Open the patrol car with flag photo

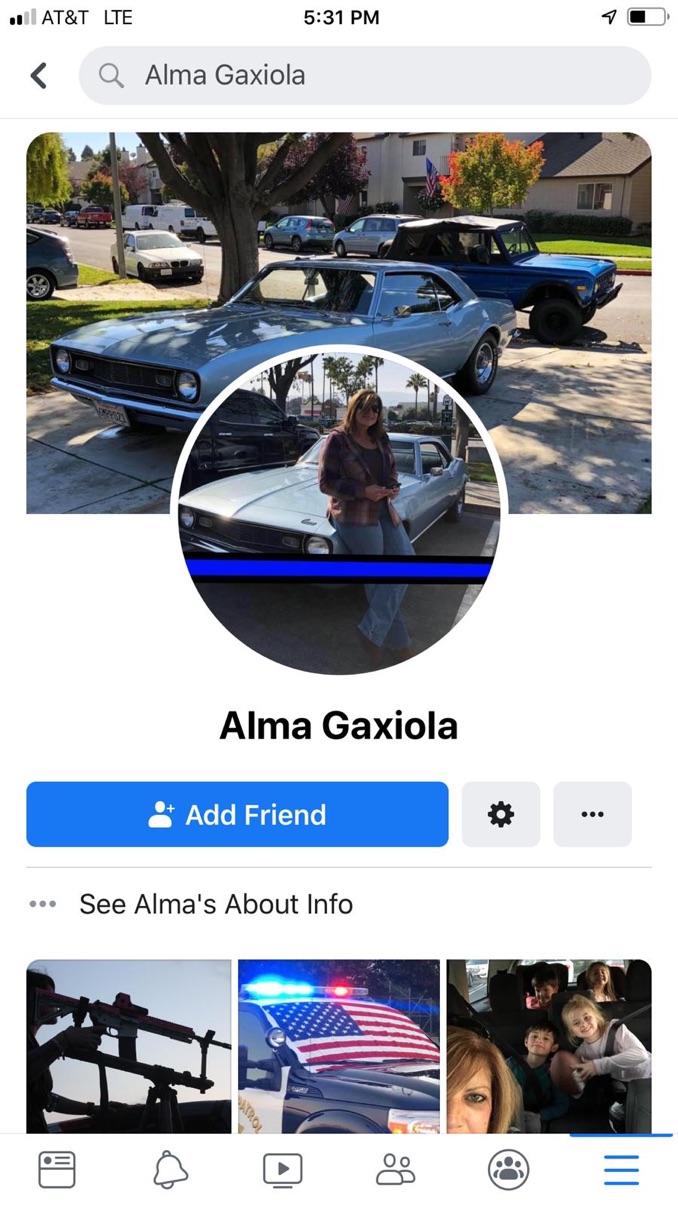pos(339,1046)
